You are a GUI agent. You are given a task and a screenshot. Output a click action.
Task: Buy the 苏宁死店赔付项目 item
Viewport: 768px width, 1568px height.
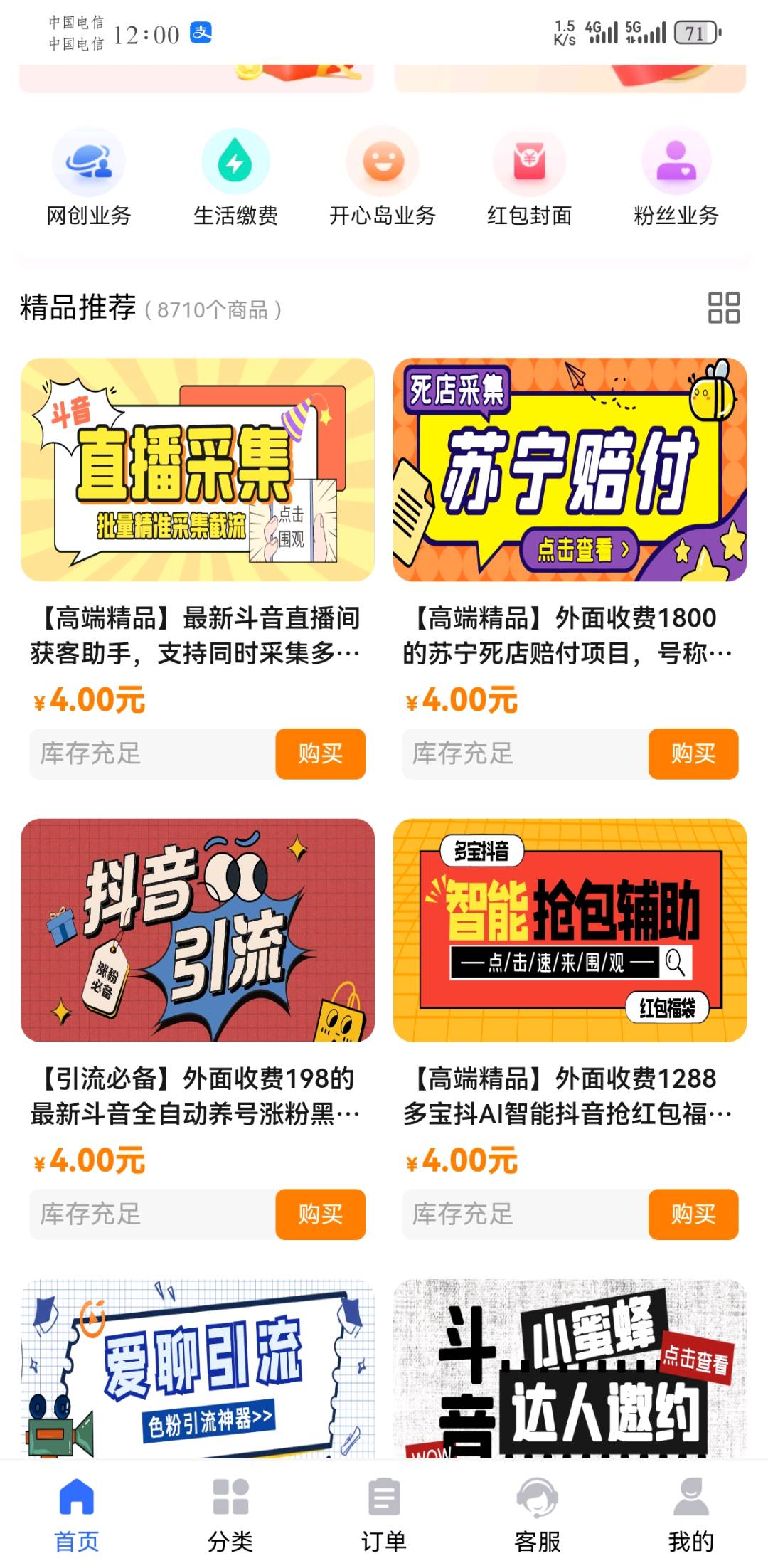[693, 753]
